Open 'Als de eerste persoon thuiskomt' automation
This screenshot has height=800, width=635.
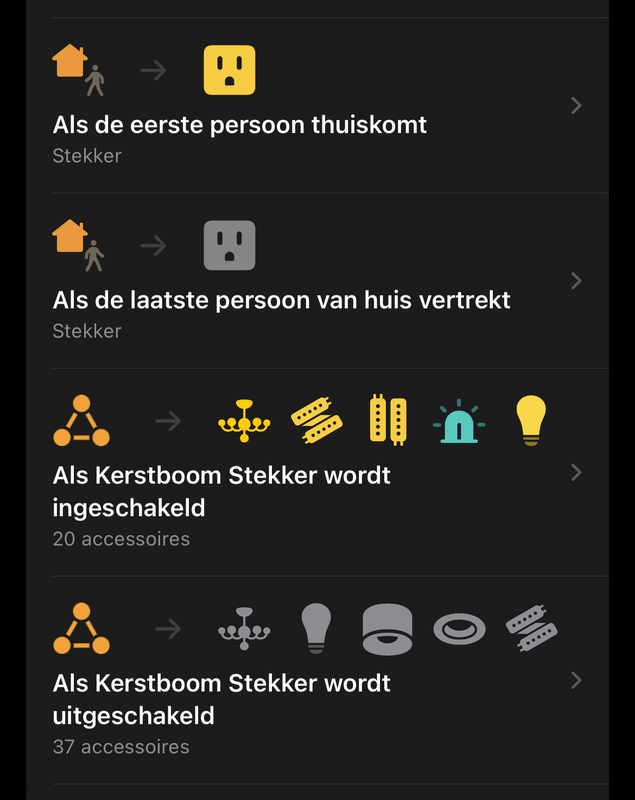240,125
